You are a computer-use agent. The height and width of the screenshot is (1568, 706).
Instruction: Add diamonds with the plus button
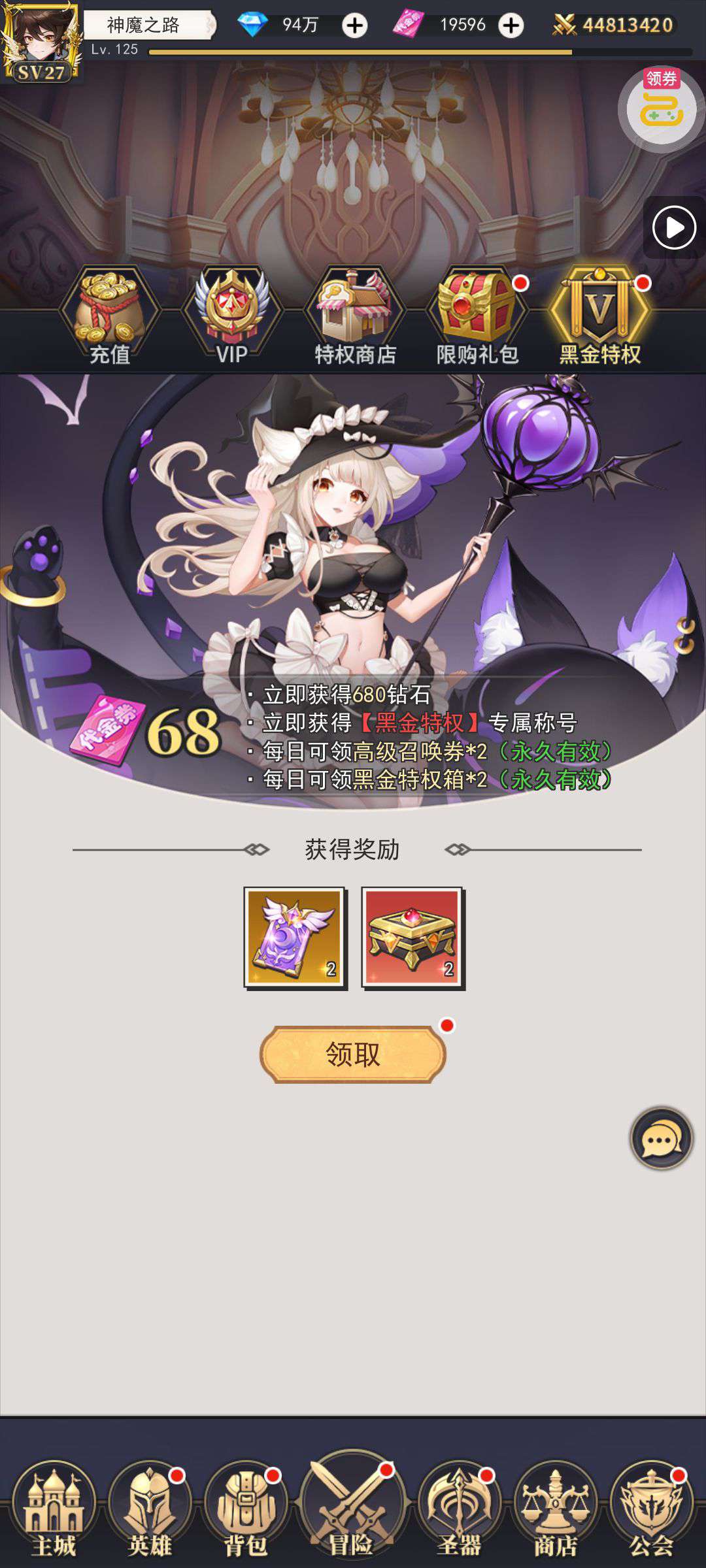click(355, 25)
